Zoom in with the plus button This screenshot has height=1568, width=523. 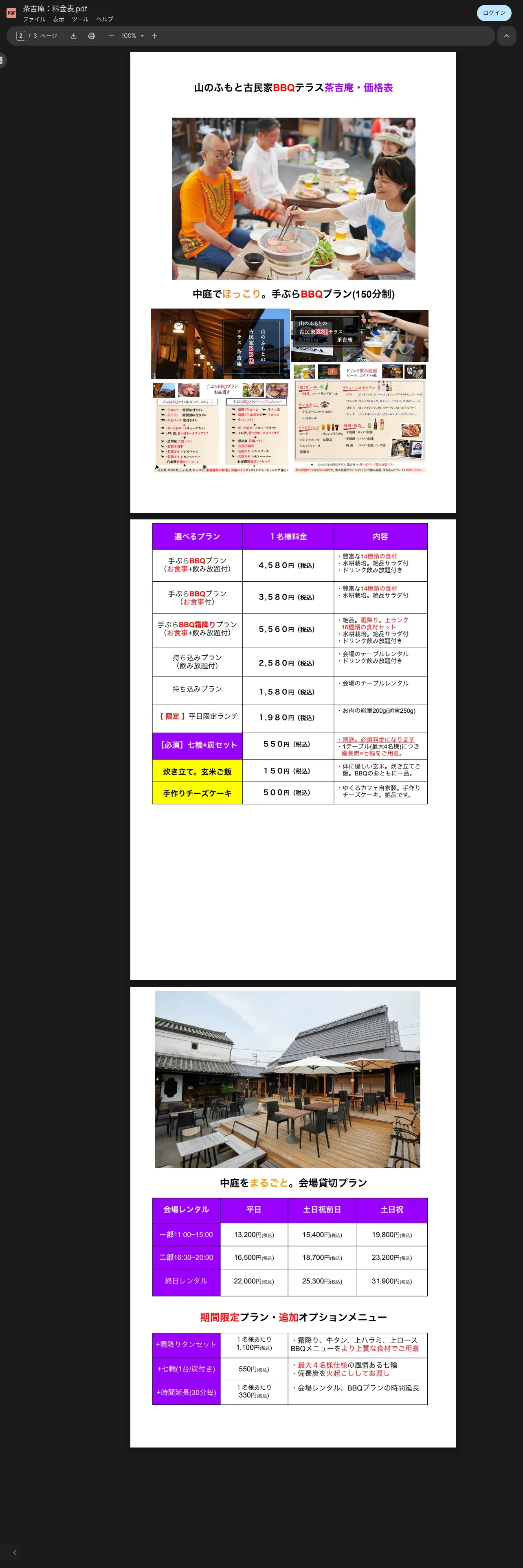pos(154,36)
